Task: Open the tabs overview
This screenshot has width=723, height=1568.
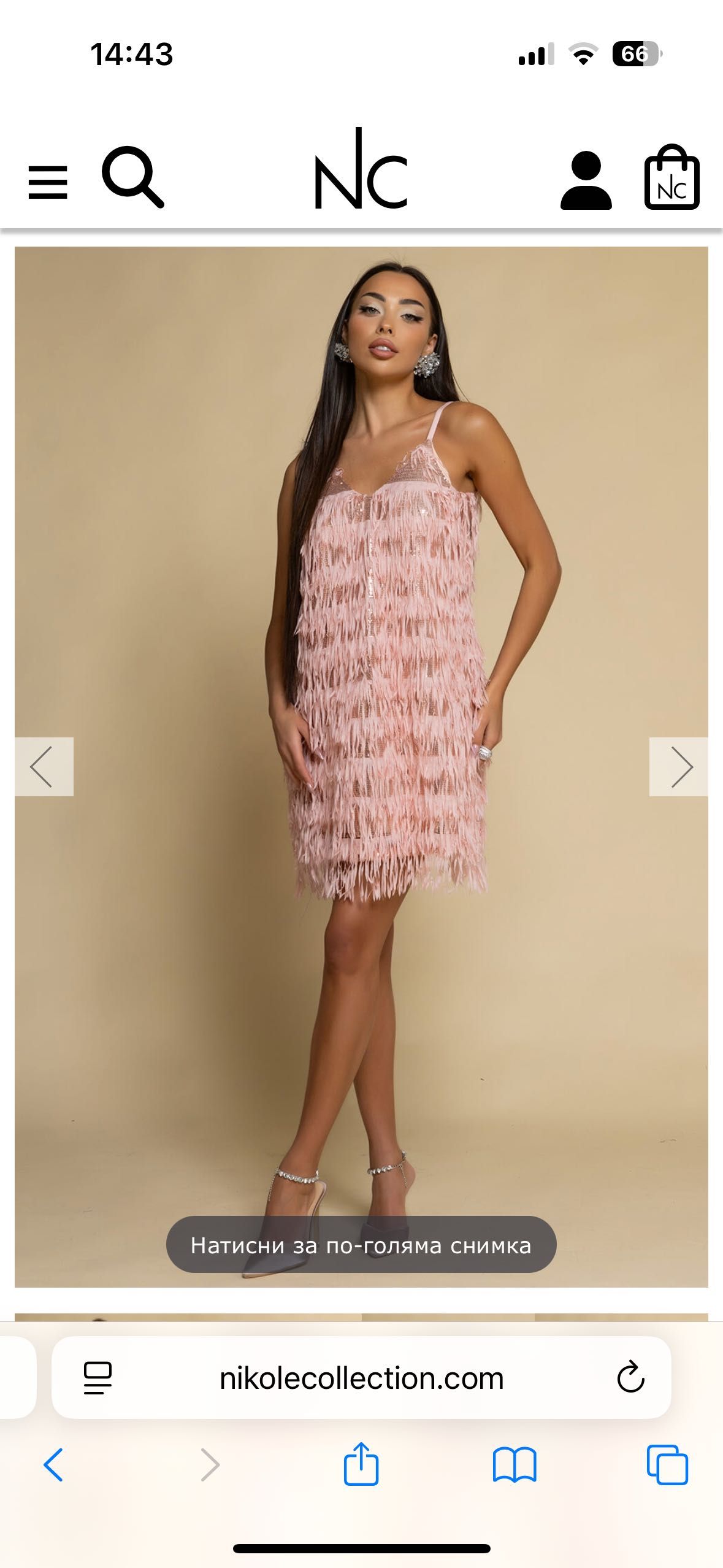Action: [x=667, y=1465]
